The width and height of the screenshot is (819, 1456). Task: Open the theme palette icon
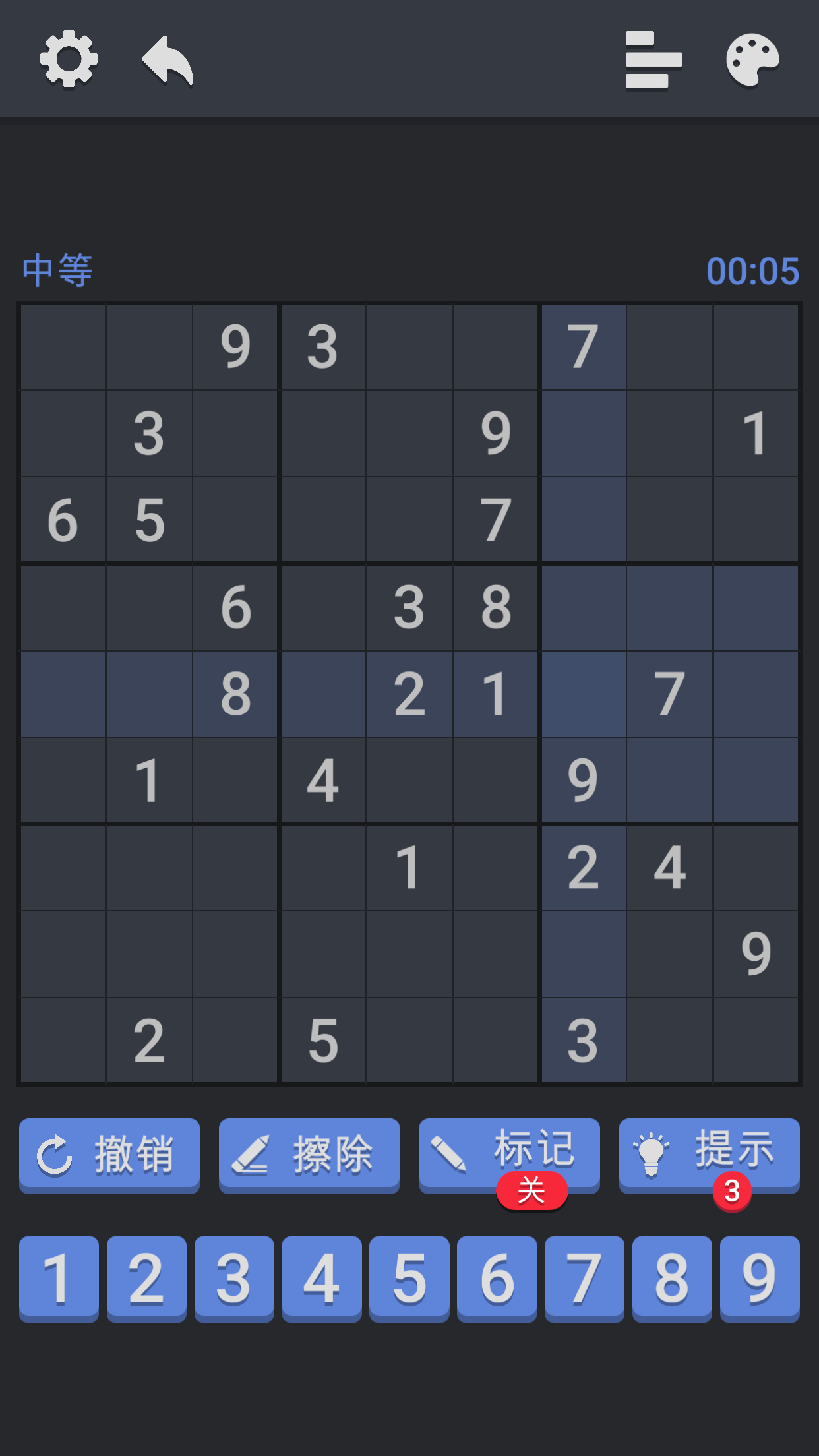coord(753,60)
